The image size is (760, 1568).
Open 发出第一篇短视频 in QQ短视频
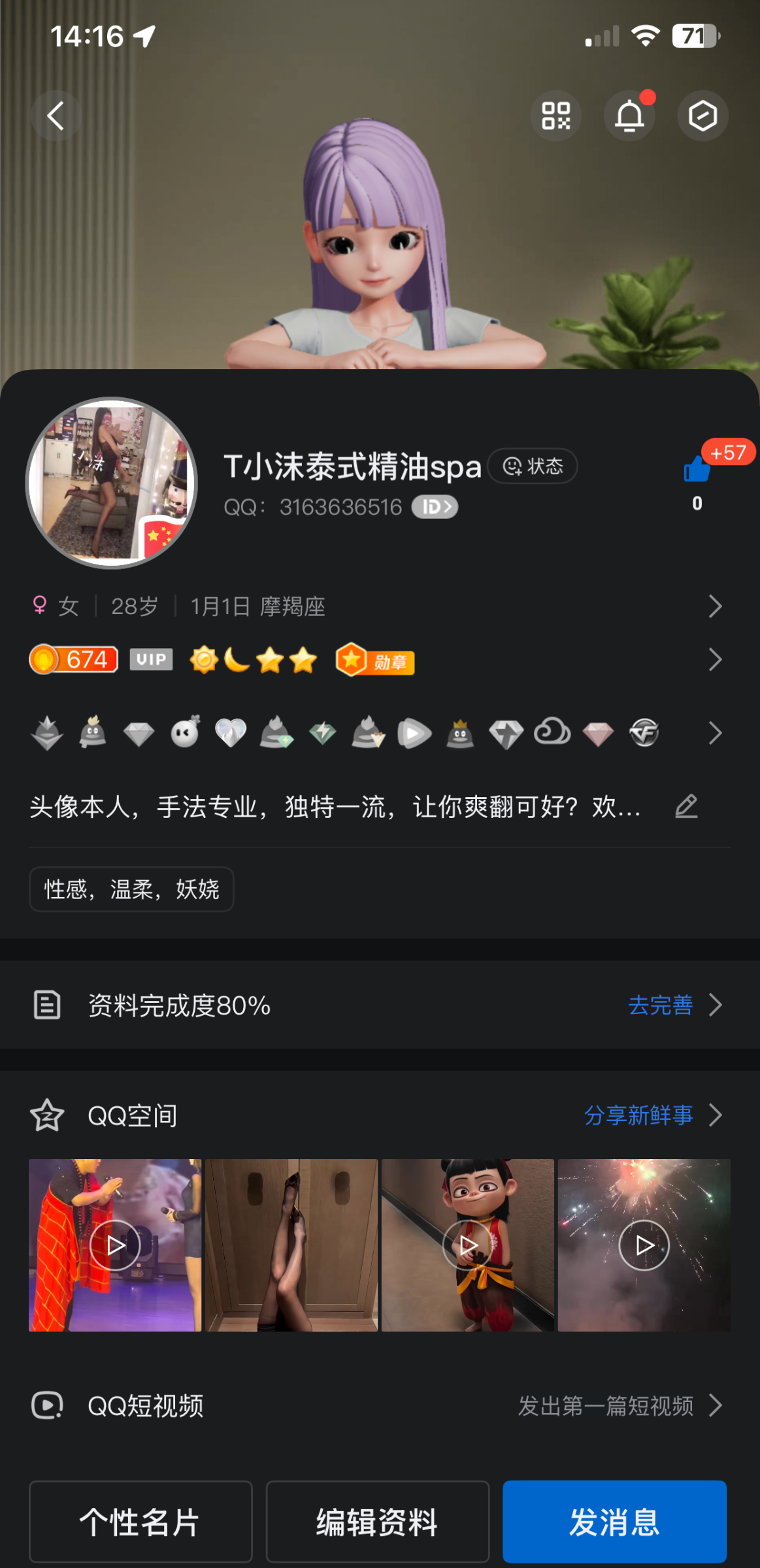[x=606, y=1405]
